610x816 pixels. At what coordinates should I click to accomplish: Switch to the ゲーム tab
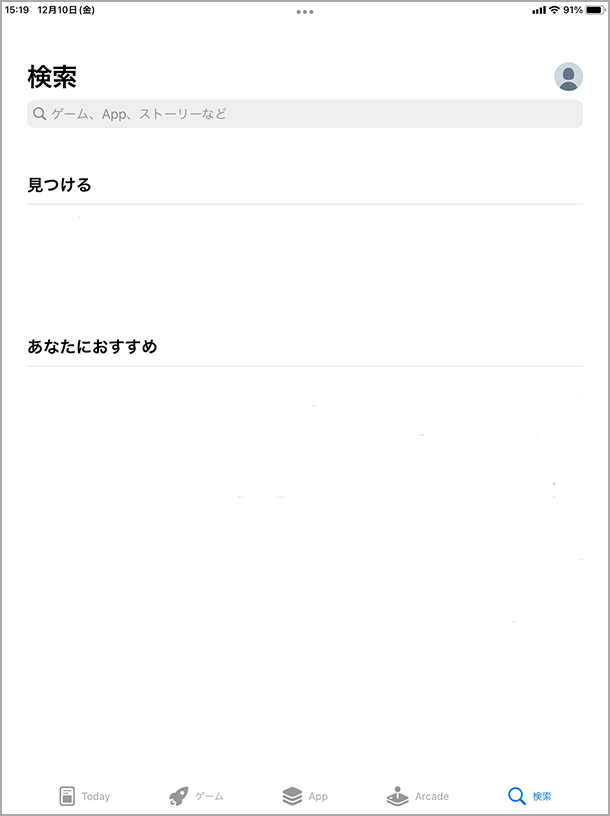196,796
